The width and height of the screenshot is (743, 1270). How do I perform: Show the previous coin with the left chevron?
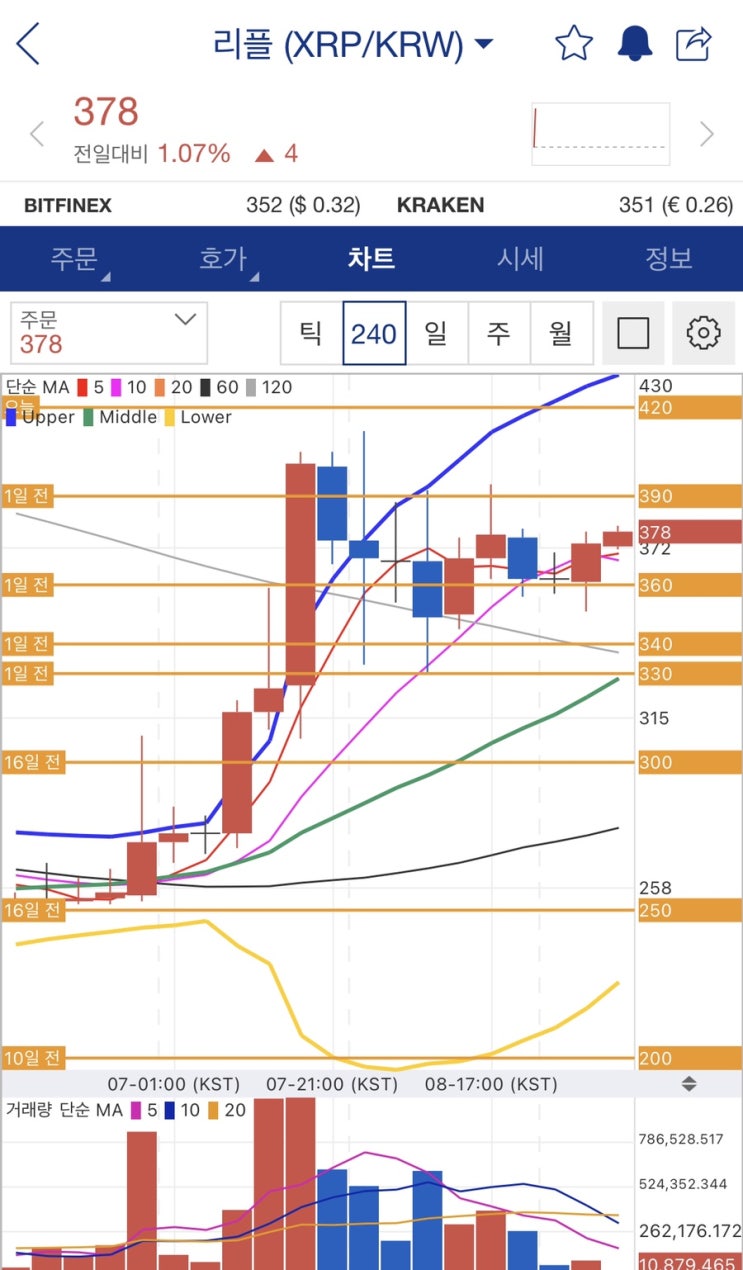(x=37, y=134)
